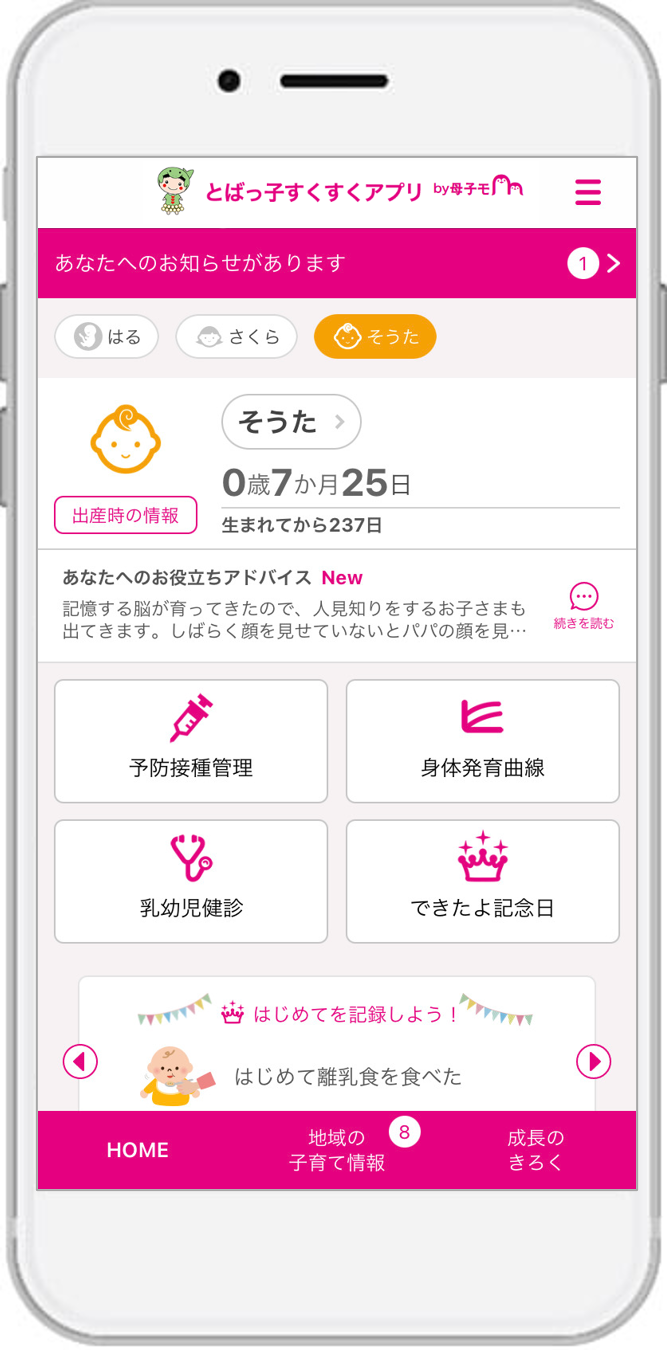Show previous milestone card with left arrow
This screenshot has width=667, height=1350.
point(80,1061)
